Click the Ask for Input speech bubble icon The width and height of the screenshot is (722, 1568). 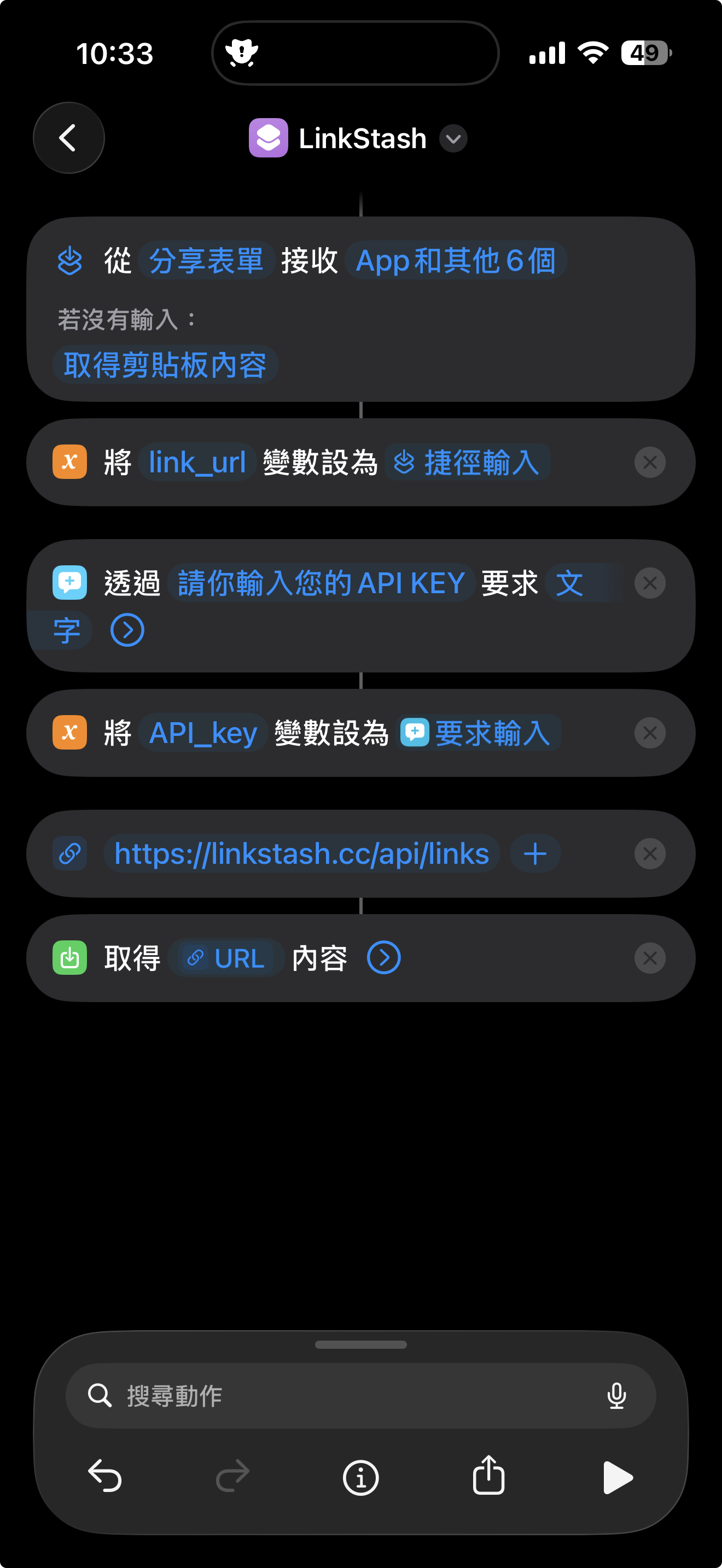(x=69, y=582)
